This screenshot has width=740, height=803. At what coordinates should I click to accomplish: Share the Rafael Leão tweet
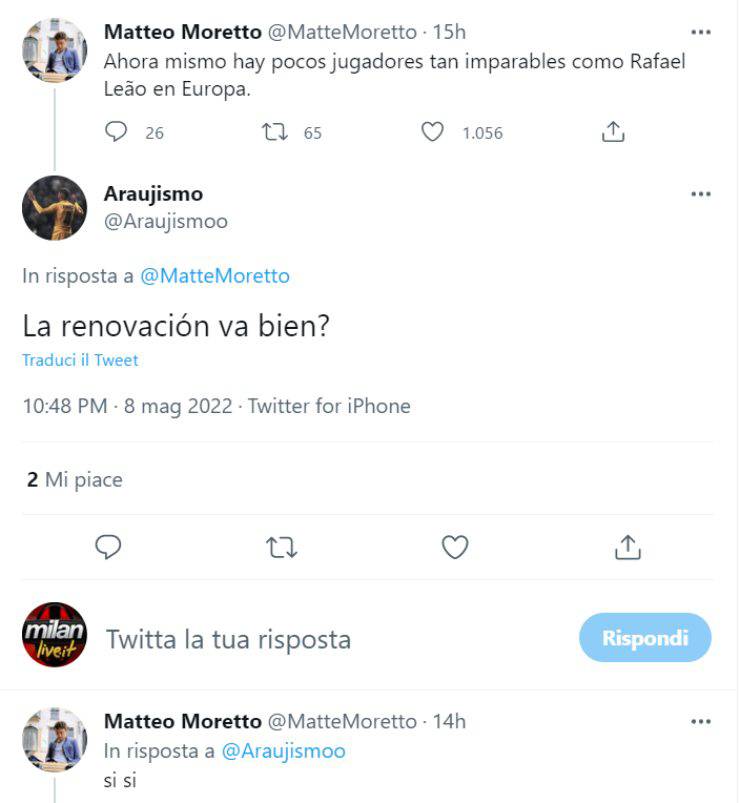pos(613,132)
